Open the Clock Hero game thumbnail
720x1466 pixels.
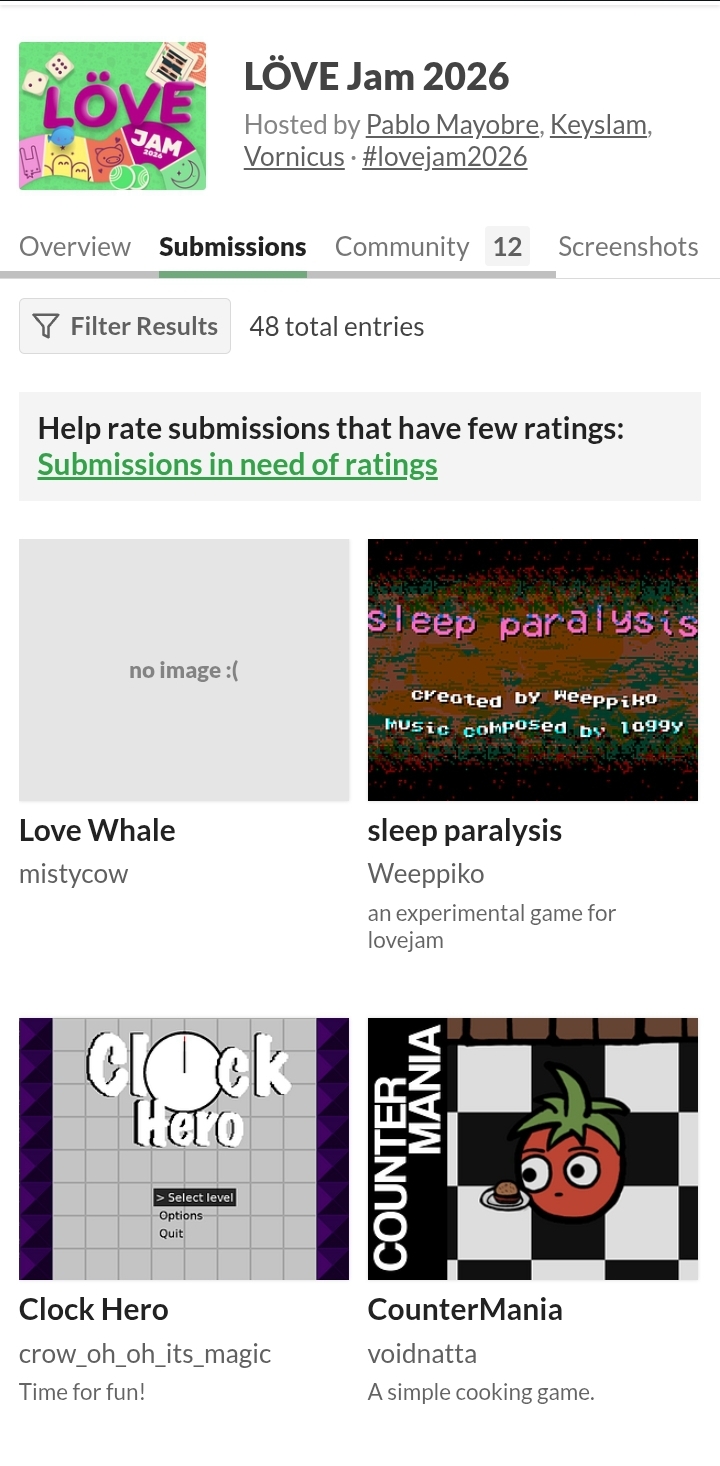coord(184,1149)
